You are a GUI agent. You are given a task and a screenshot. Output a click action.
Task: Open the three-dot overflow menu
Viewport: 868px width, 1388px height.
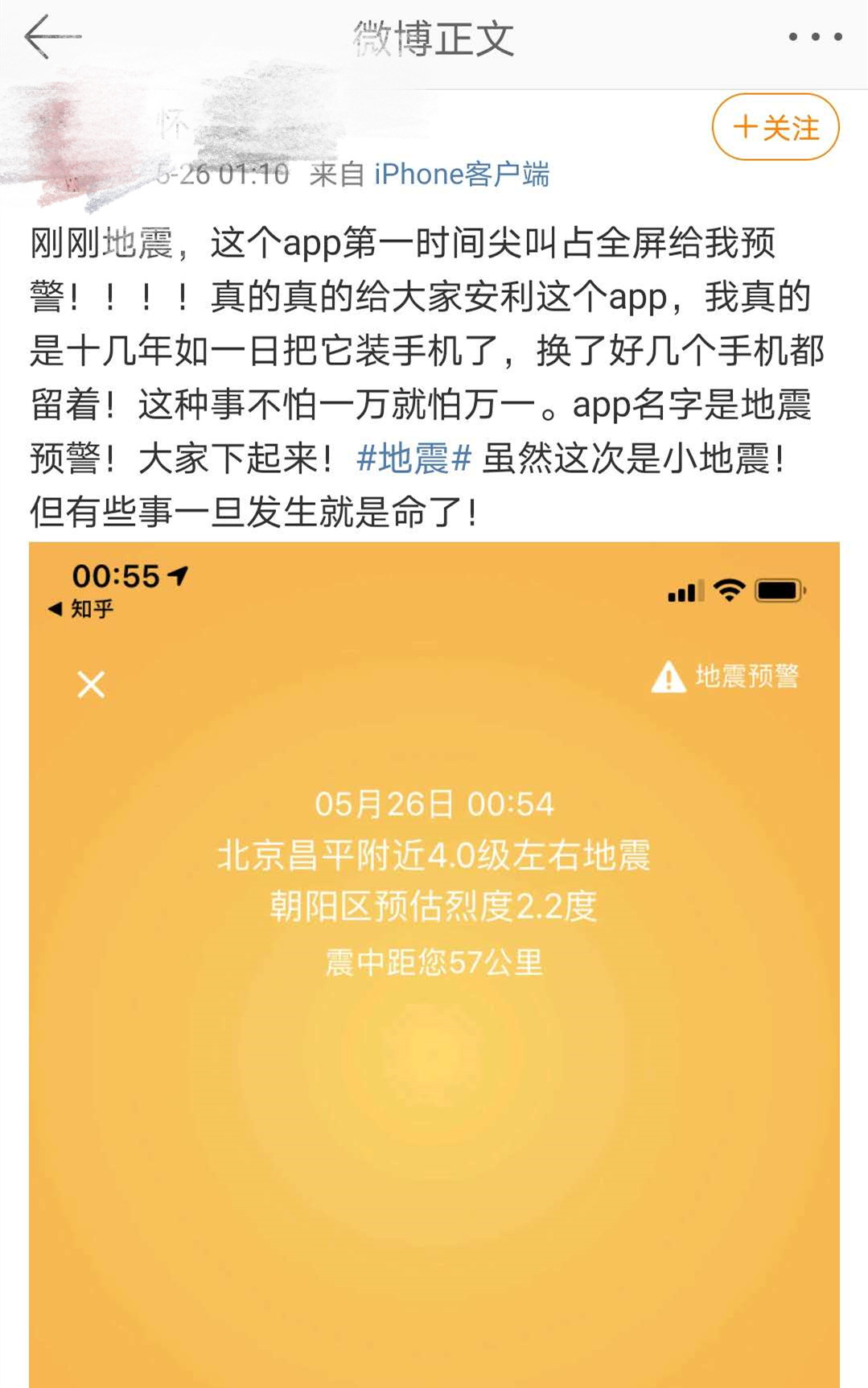pos(815,37)
